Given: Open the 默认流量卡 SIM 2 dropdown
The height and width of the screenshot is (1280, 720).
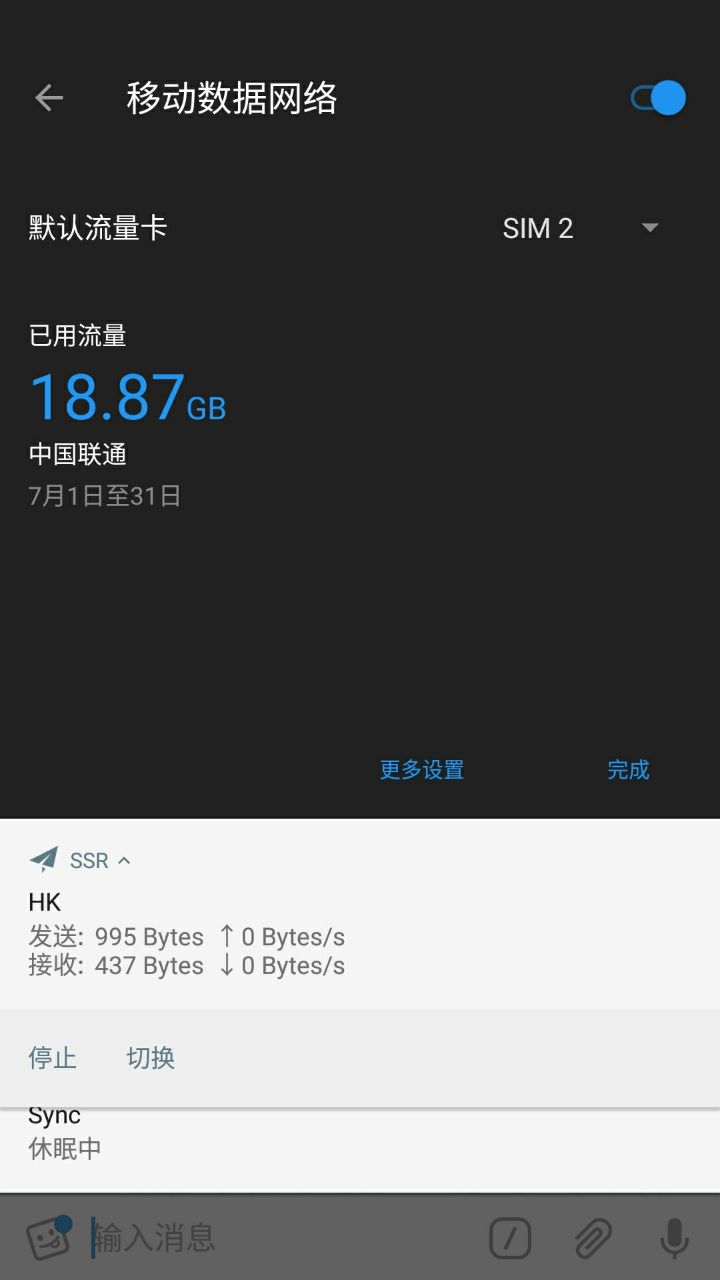Looking at the screenshot, I should pos(580,228).
